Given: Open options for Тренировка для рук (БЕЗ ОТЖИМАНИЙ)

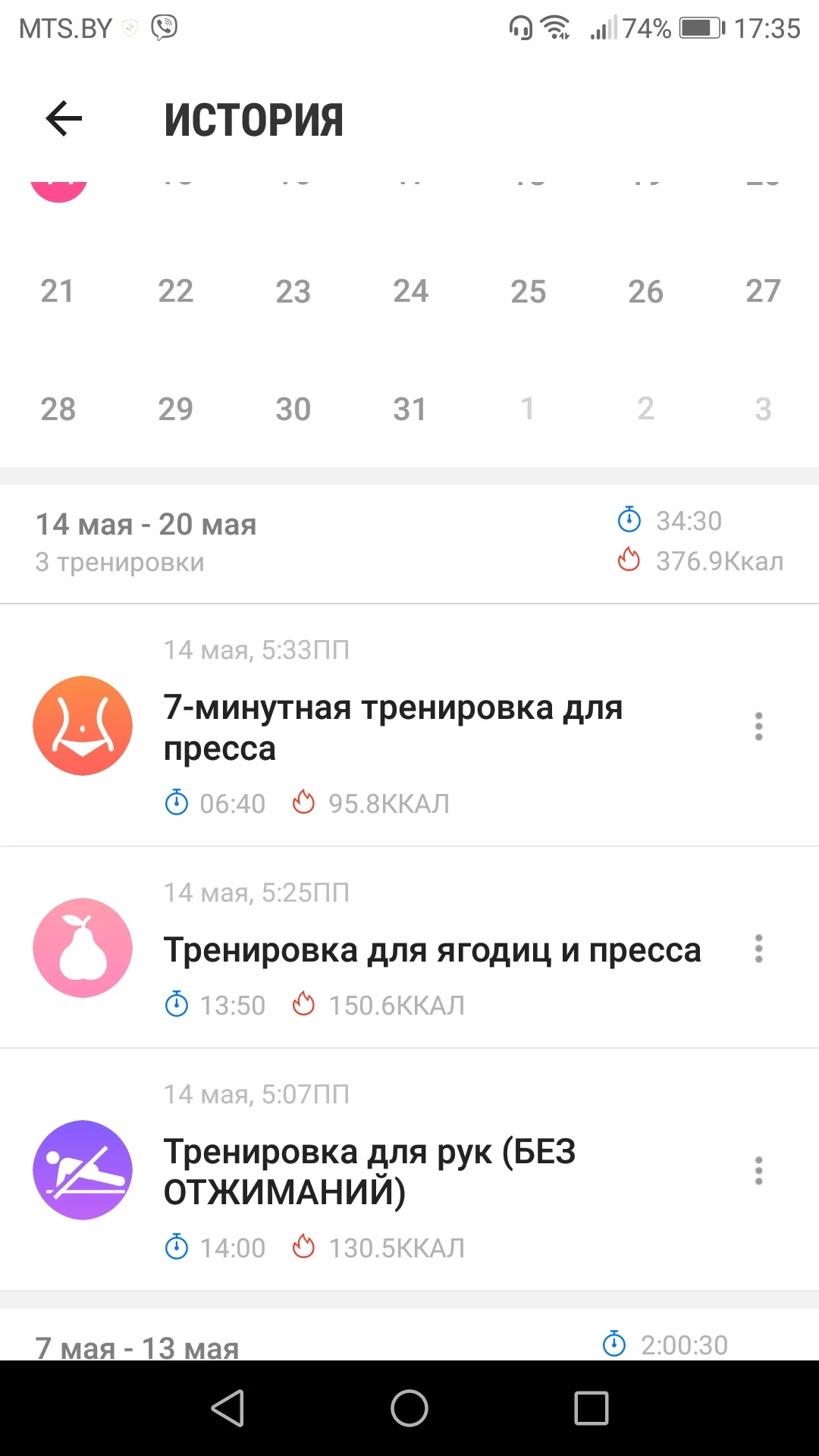Looking at the screenshot, I should click(x=758, y=1171).
